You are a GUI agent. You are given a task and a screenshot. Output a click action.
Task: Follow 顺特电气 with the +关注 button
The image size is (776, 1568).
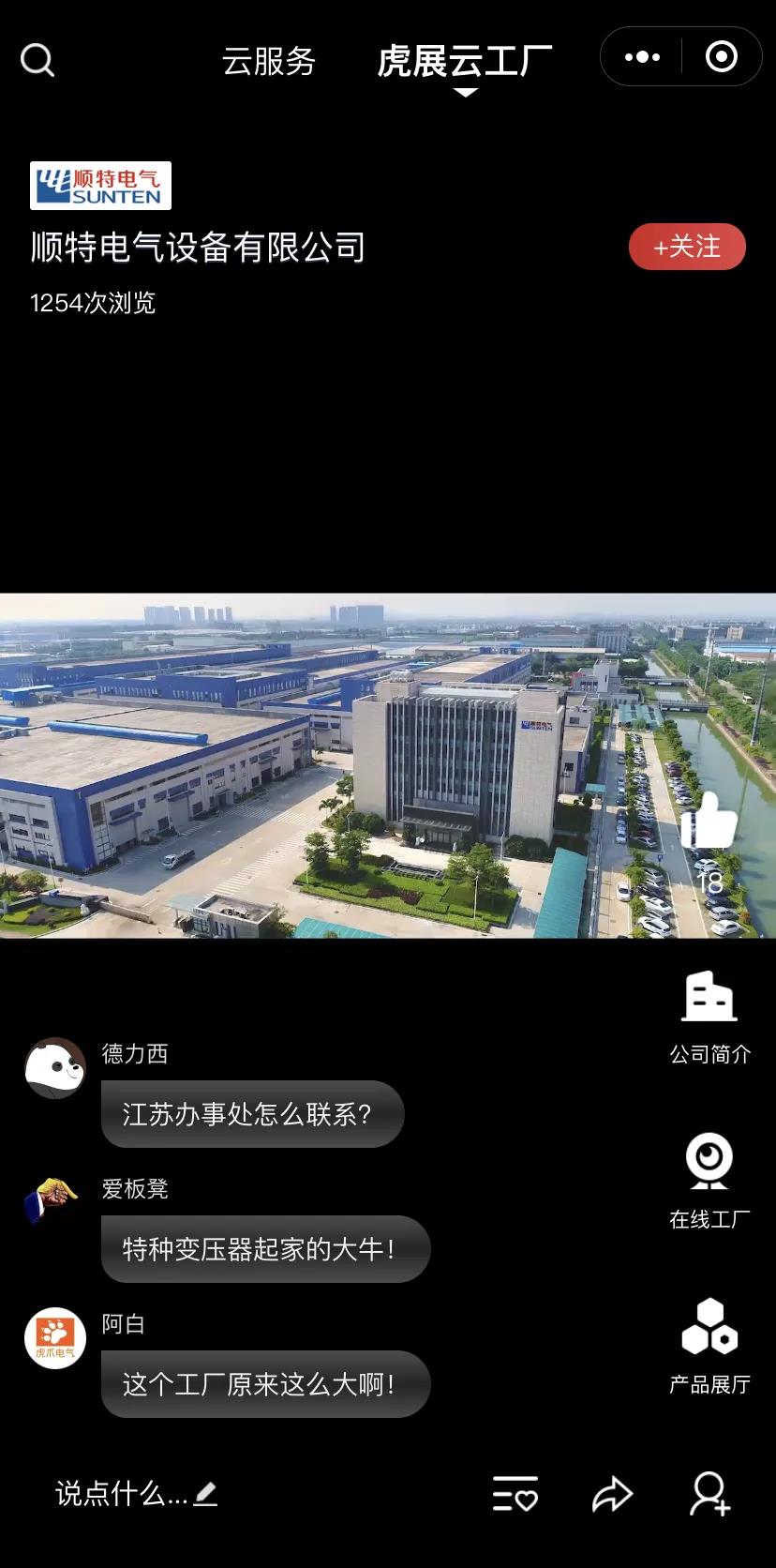point(687,247)
